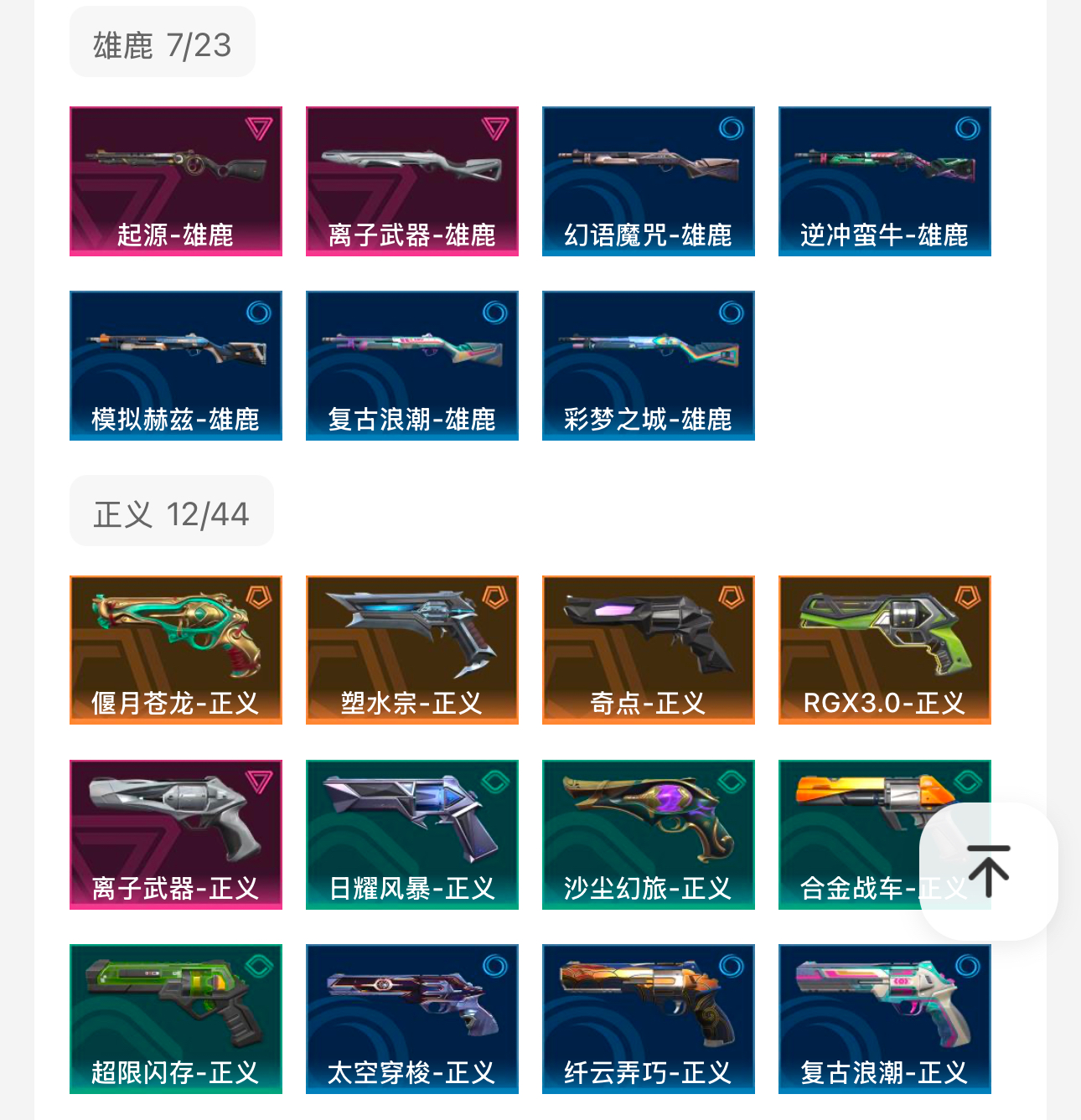Select the 纤云弄巧-正义 skin
This screenshot has width=1081, height=1120.
point(649,1019)
